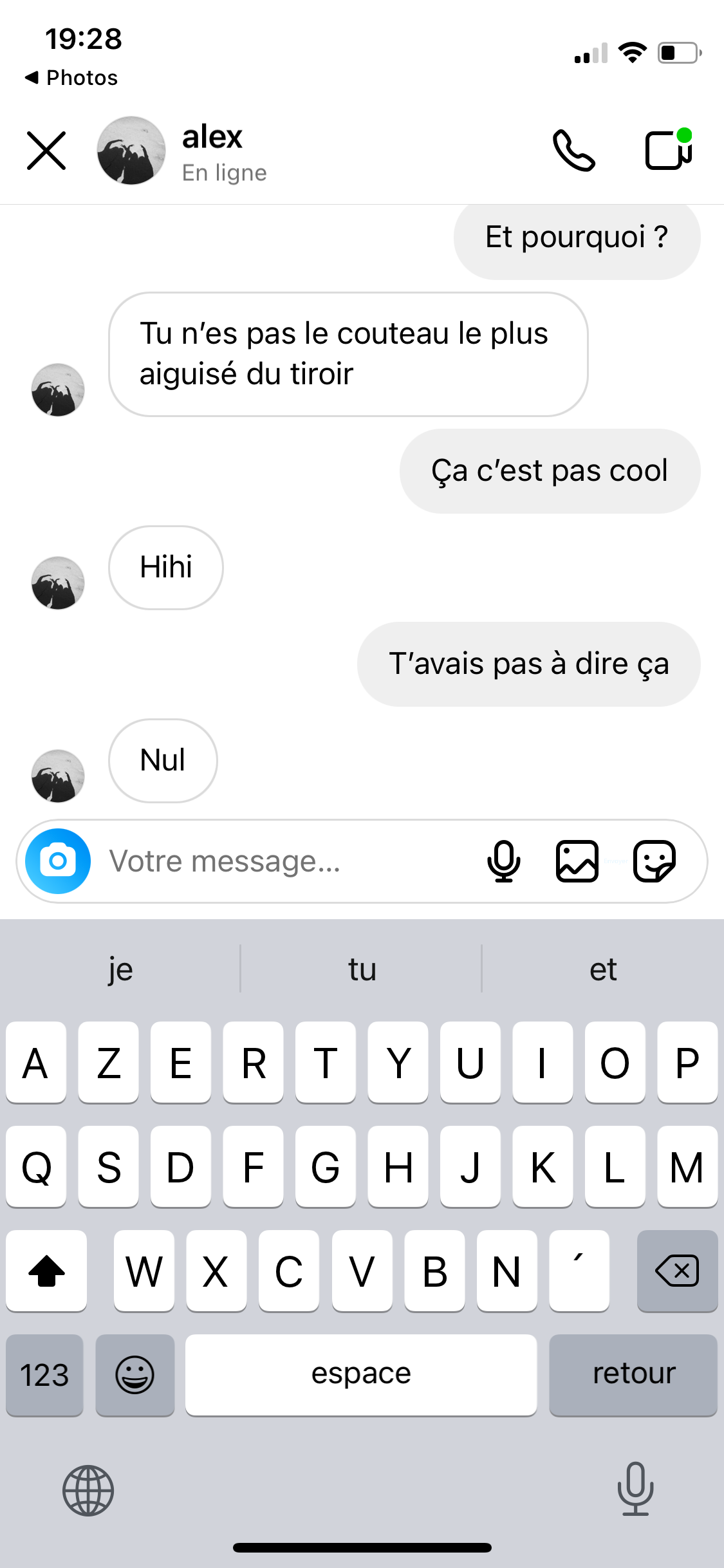Start keyboard dictation microphone
The image size is (724, 1568).
pyautogui.click(x=635, y=1489)
